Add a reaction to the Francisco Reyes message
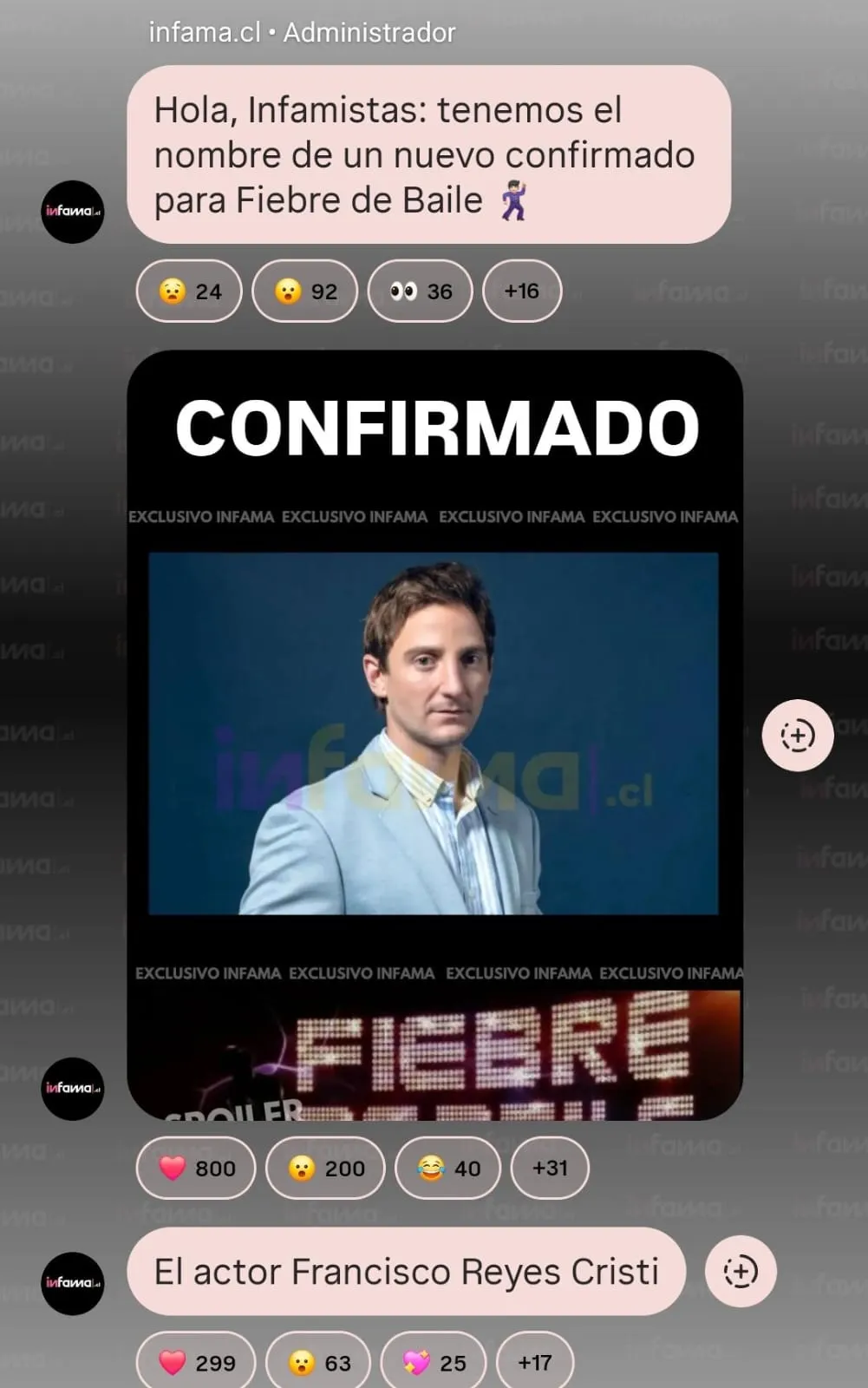The image size is (868, 1388). (x=741, y=1272)
